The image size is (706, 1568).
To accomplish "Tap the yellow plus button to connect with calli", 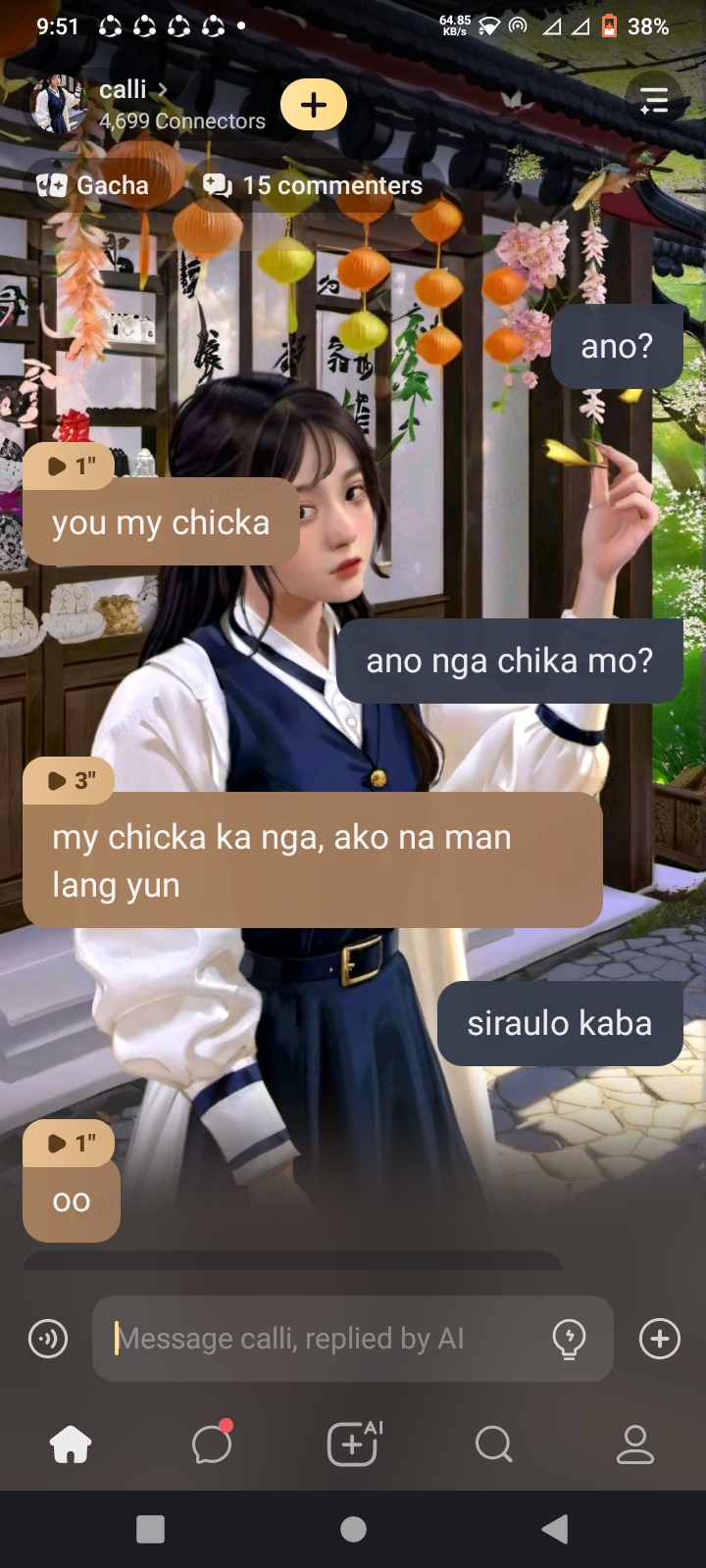I will [314, 105].
